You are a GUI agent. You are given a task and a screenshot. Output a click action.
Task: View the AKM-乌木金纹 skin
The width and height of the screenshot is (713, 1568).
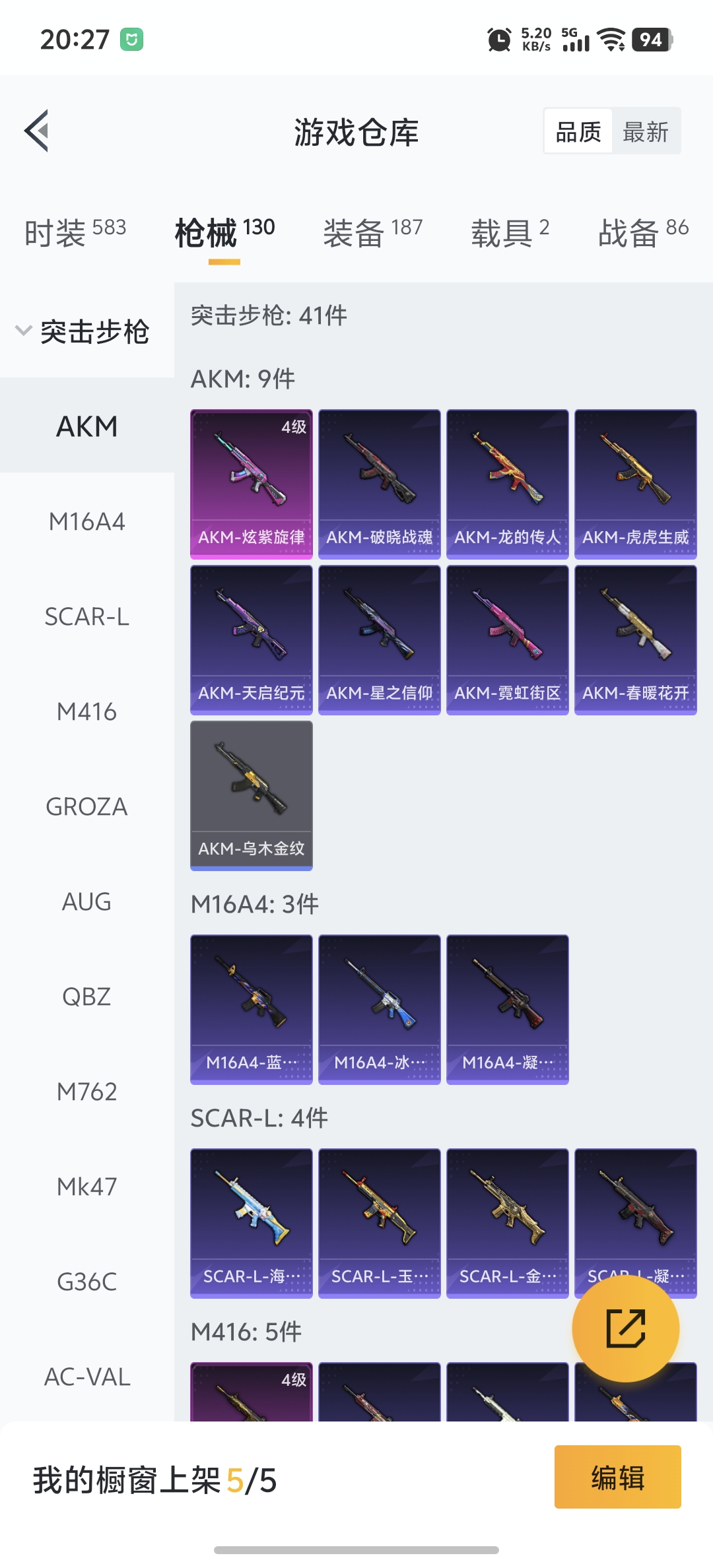point(252,795)
